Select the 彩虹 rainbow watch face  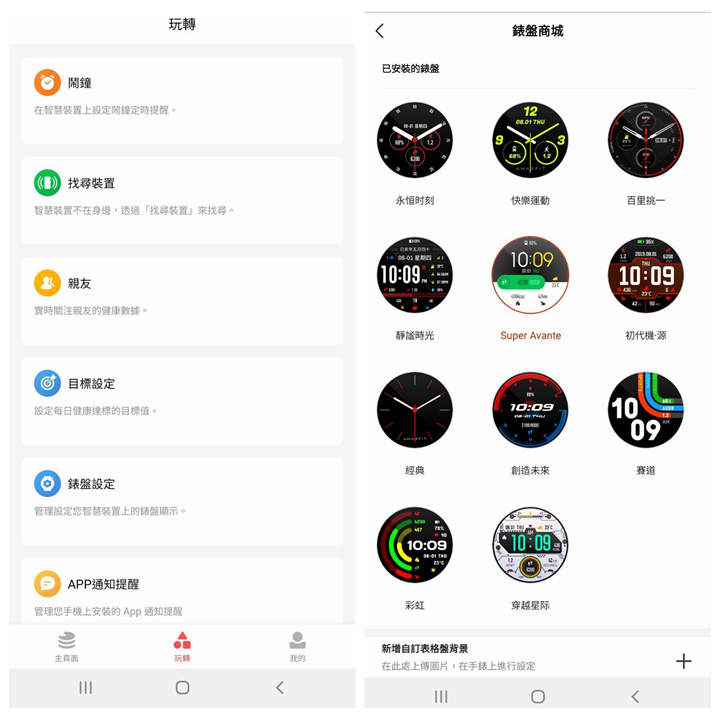pos(414,545)
